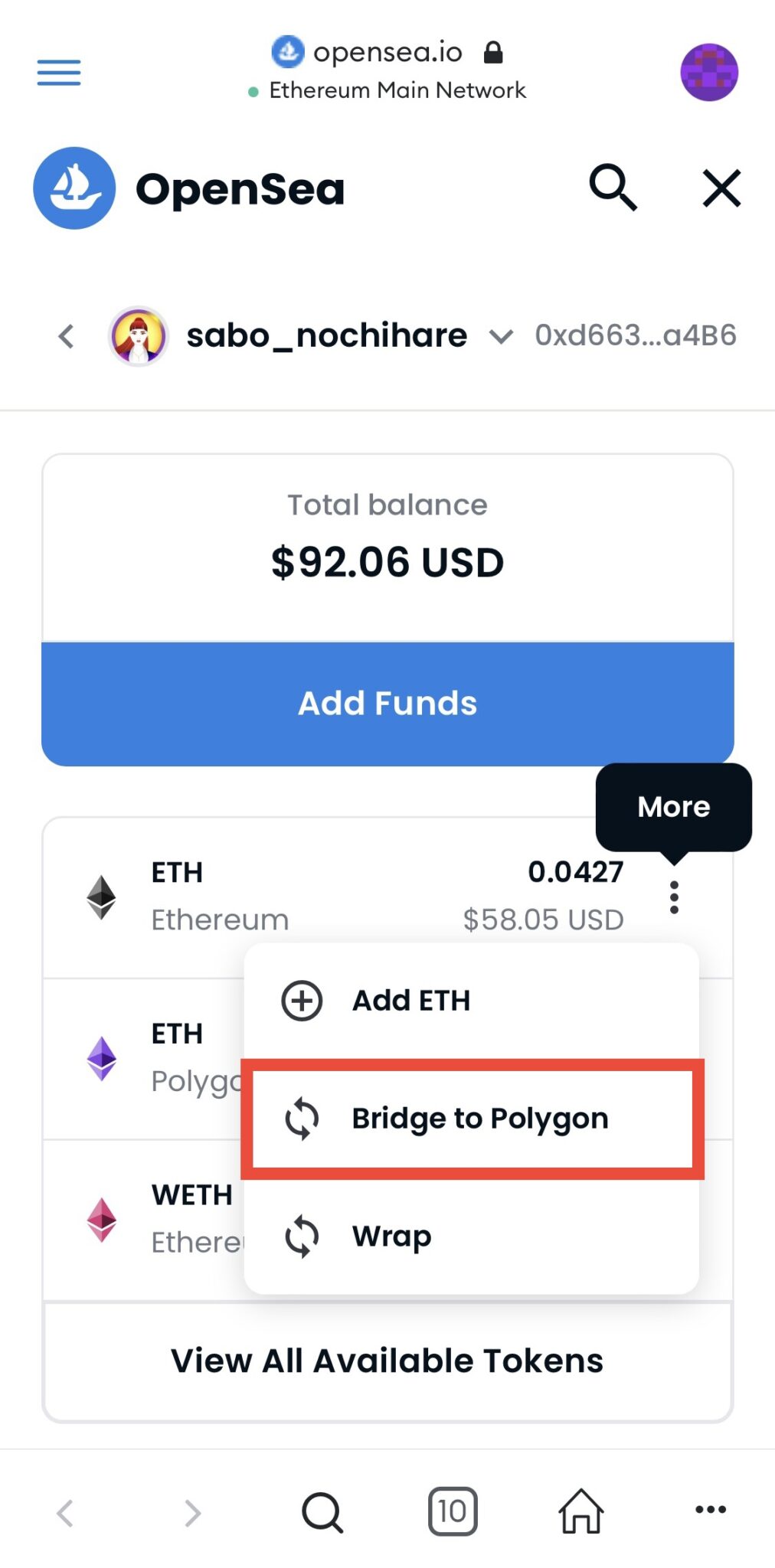Expand the sabo_nochihare account dropdown chevron
The height and width of the screenshot is (1568, 775).
[501, 336]
